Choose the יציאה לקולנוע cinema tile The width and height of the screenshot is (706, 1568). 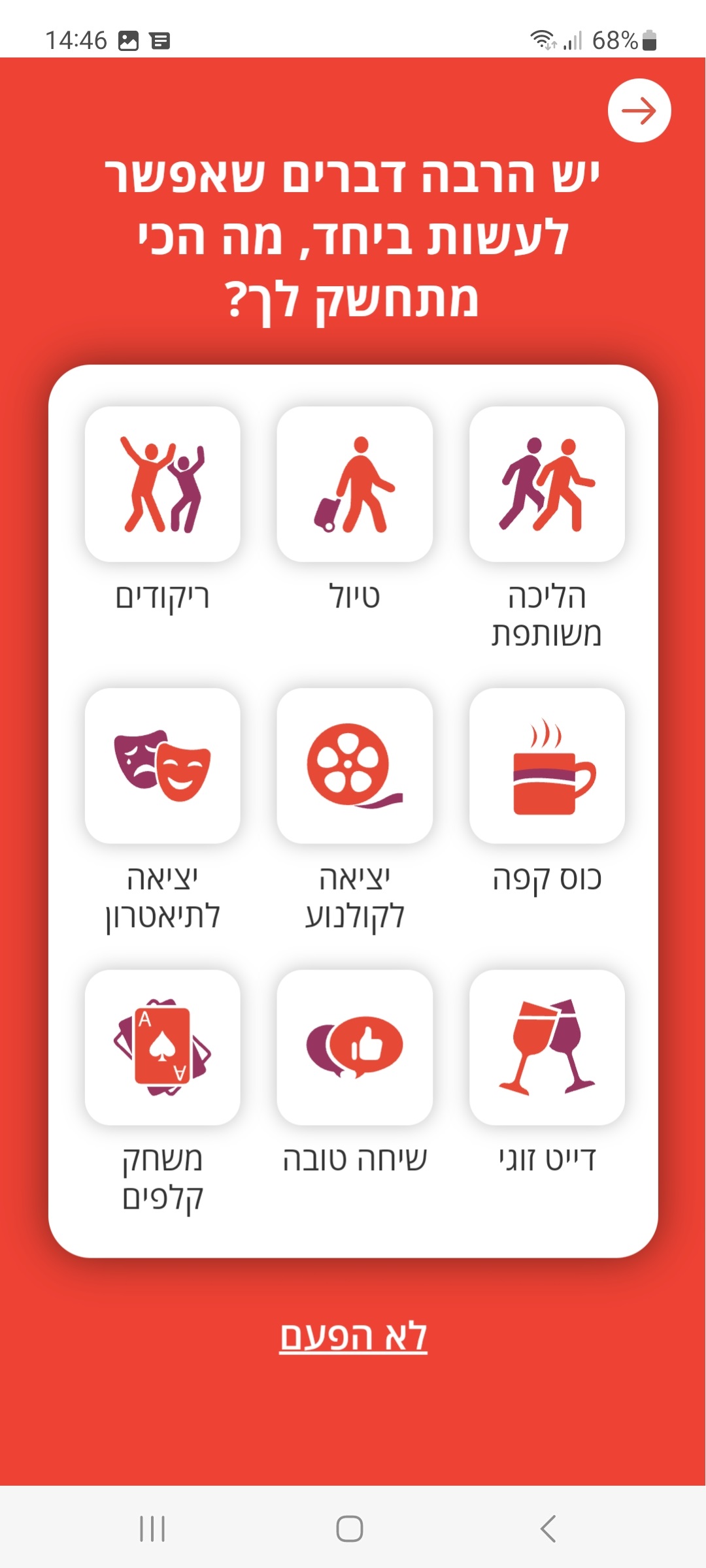tap(354, 766)
